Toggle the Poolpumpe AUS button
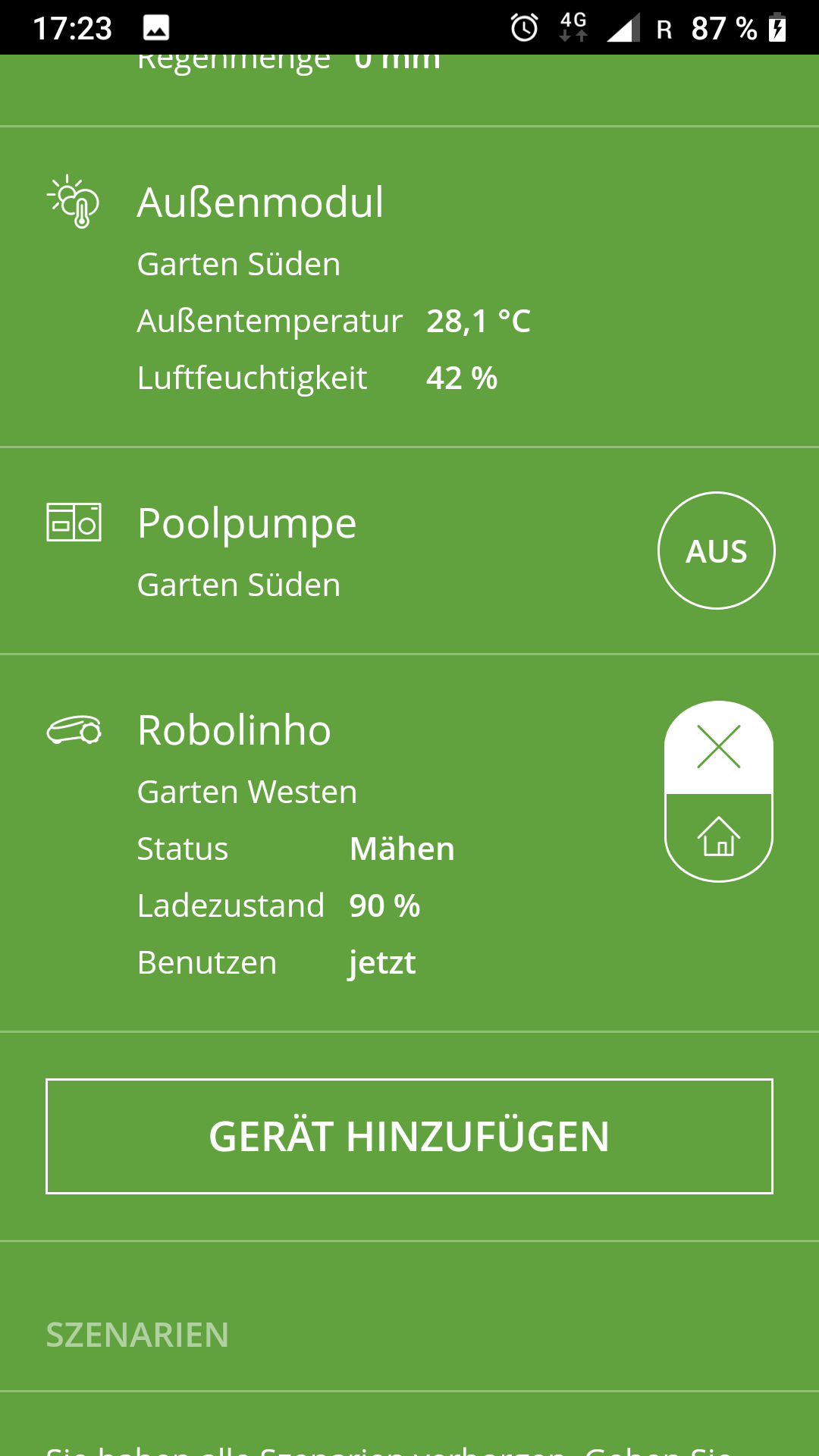This screenshot has width=819, height=1456. point(717,551)
